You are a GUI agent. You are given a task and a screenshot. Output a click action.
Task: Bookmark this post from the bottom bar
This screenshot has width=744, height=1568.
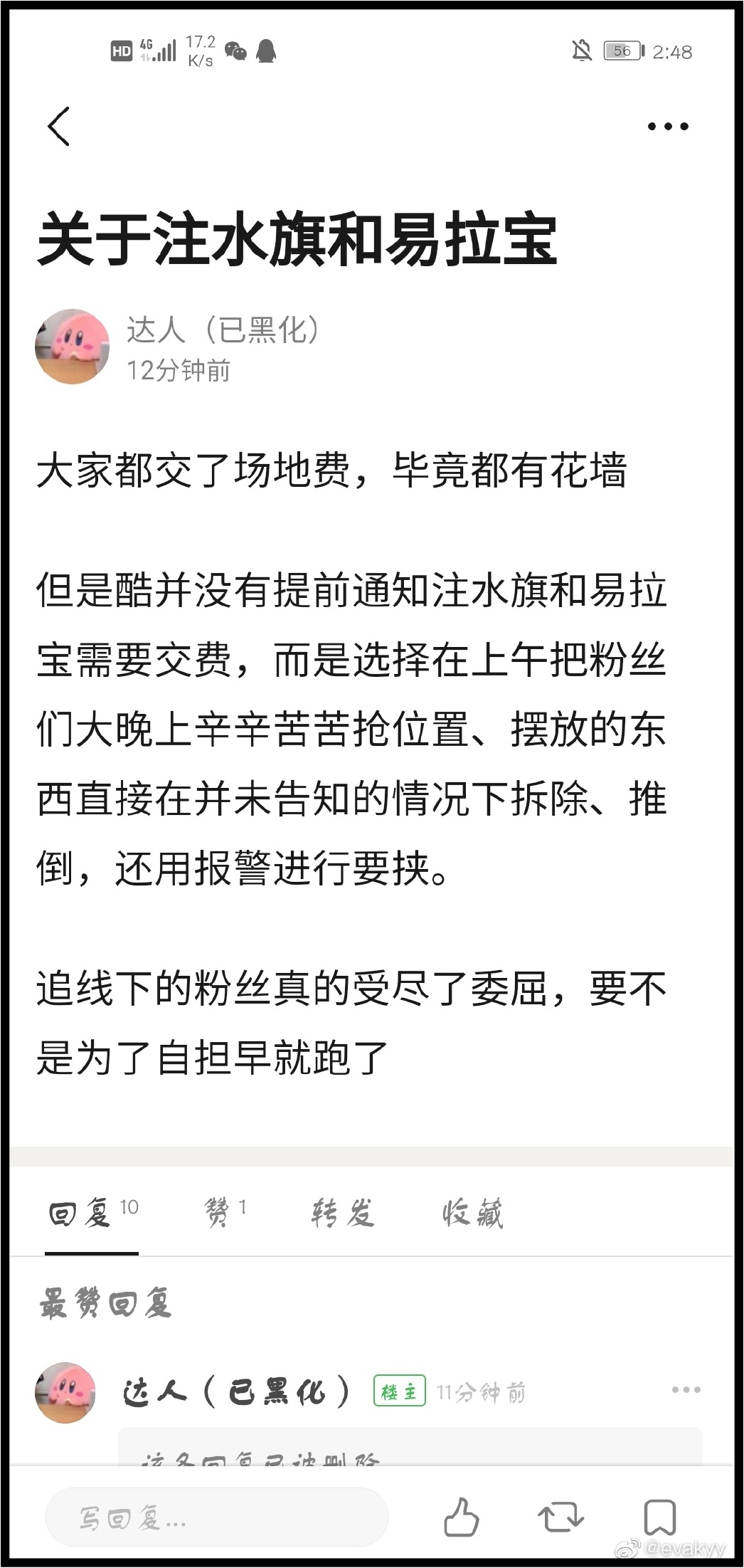[659, 1517]
